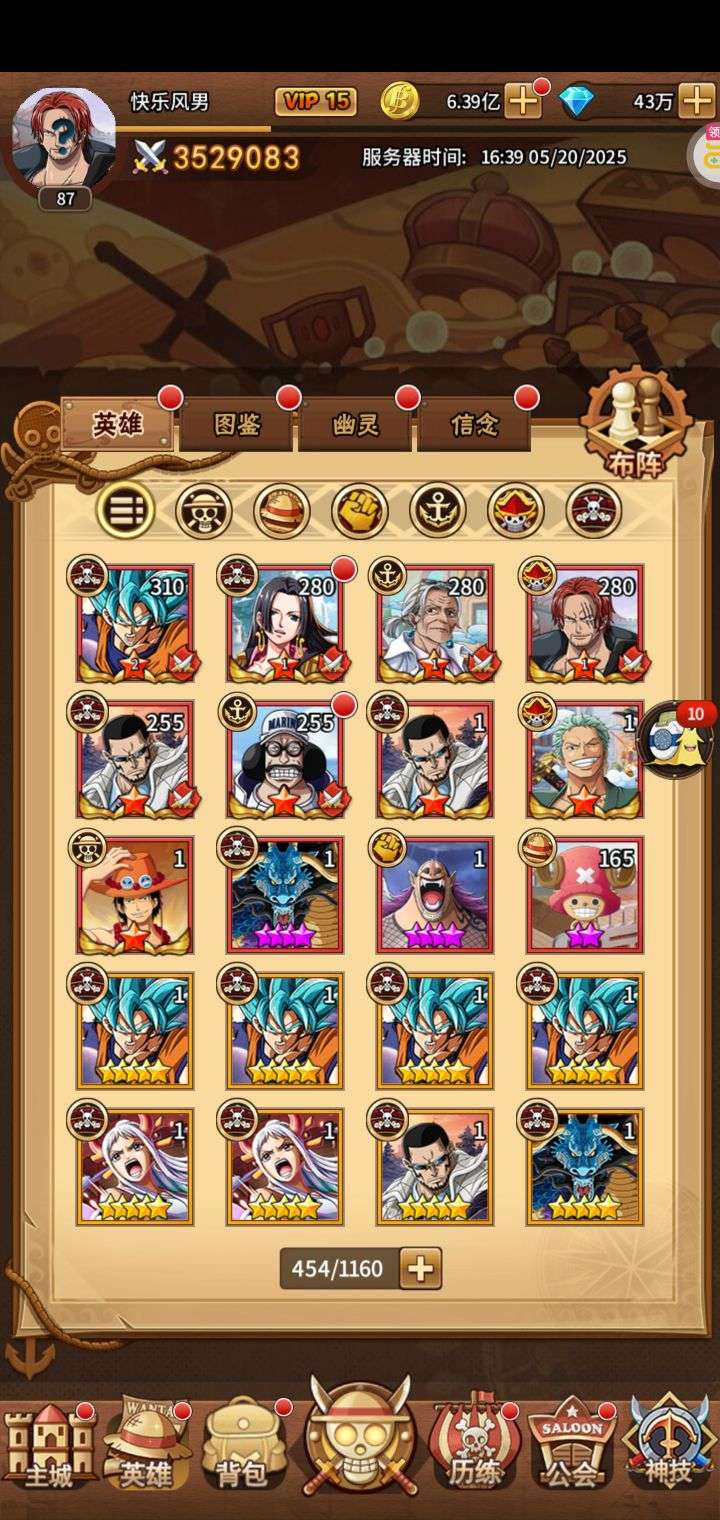Open the VIP 15 badge
This screenshot has width=720, height=1520.
tap(316, 100)
